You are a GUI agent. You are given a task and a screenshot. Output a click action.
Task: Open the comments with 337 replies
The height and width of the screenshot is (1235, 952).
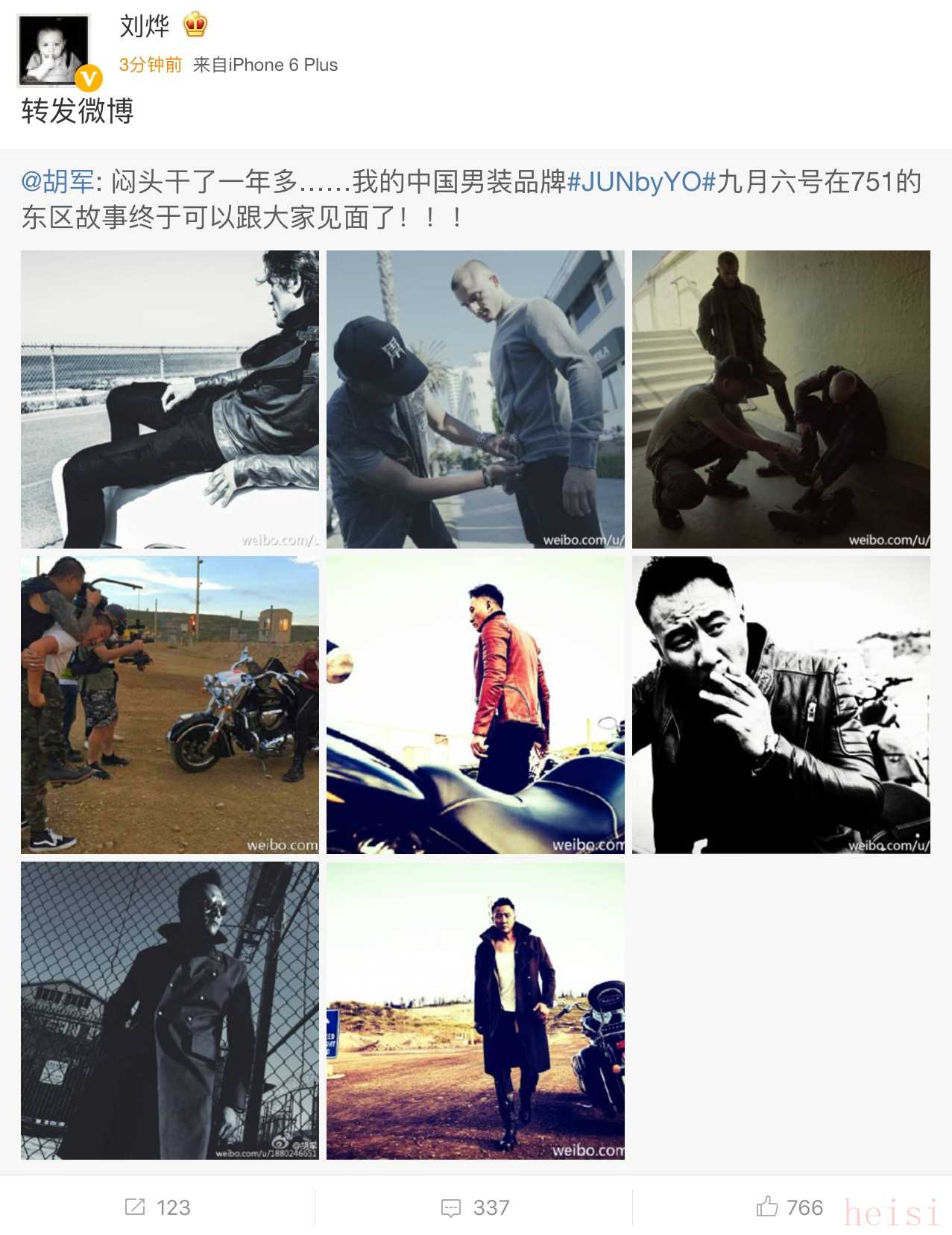click(x=475, y=1207)
